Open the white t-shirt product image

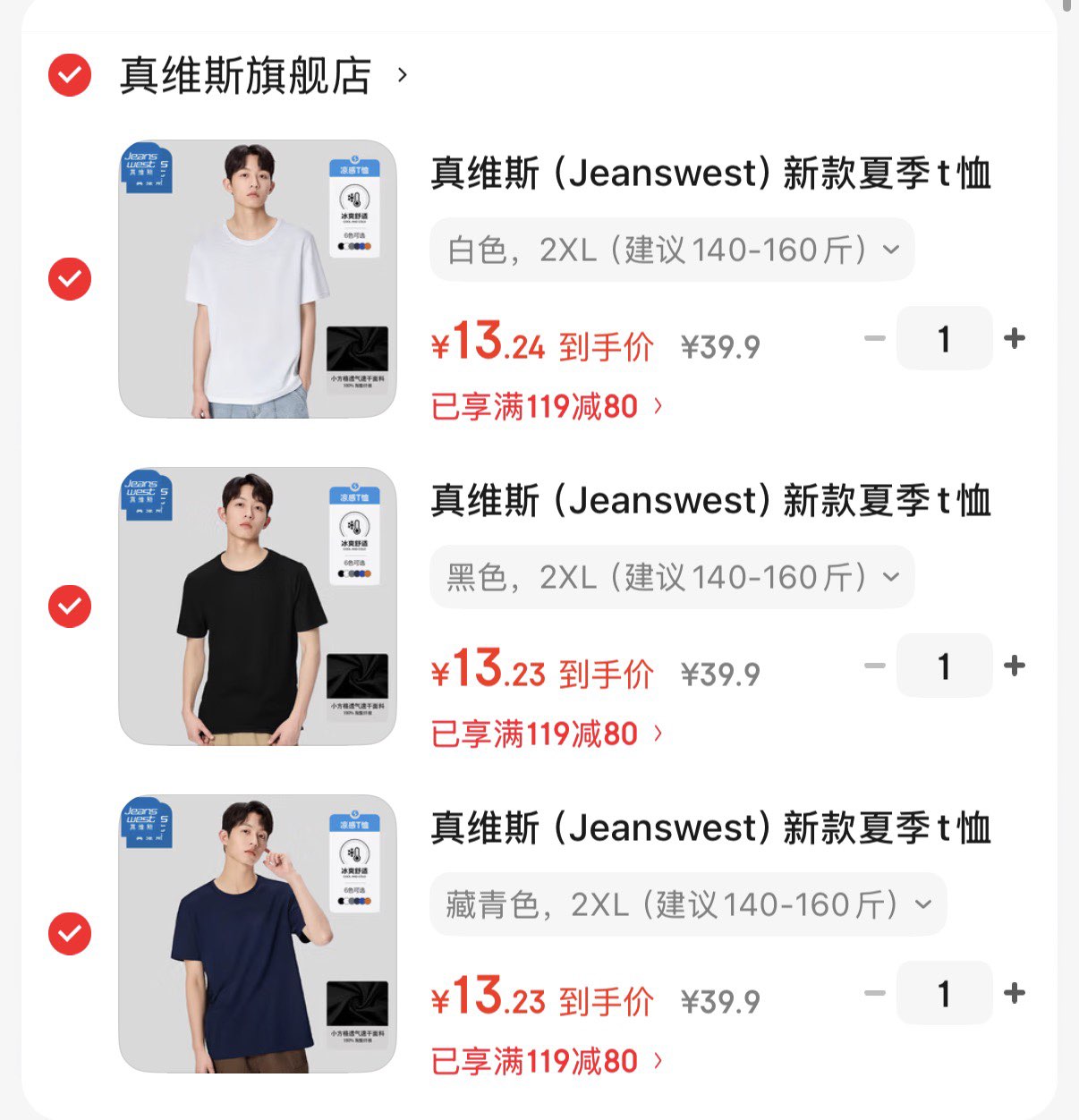(x=258, y=279)
